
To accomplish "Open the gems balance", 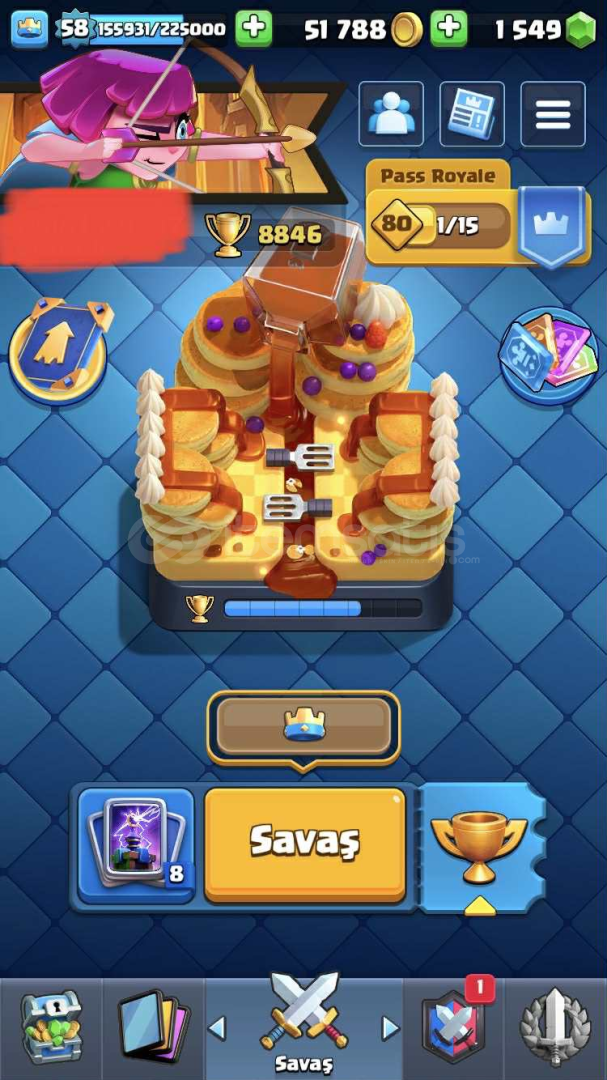I will tap(544, 30).
